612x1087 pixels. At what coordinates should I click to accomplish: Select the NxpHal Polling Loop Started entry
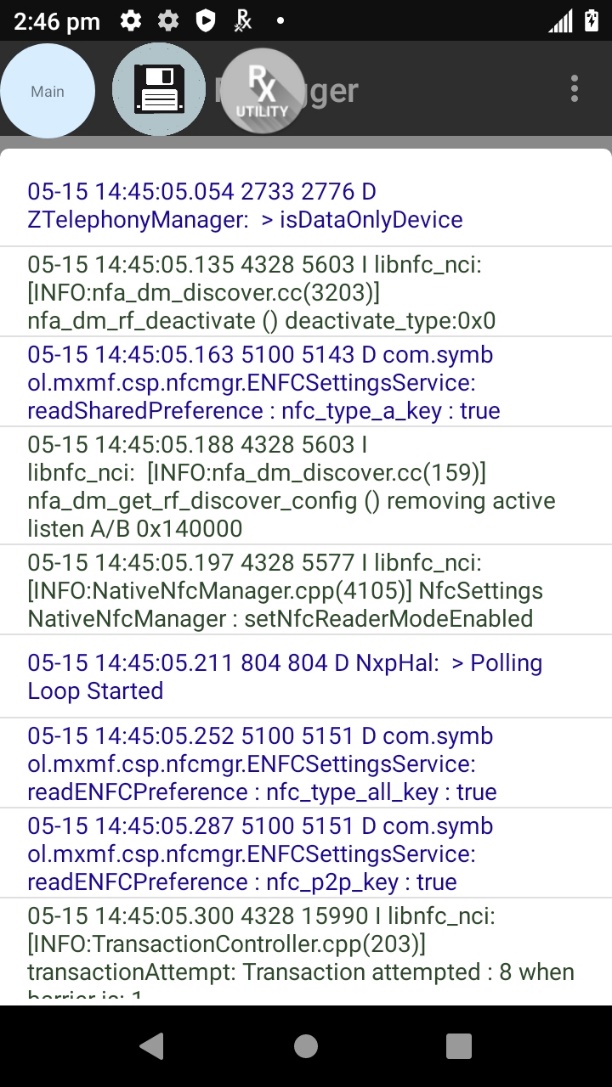click(305, 676)
